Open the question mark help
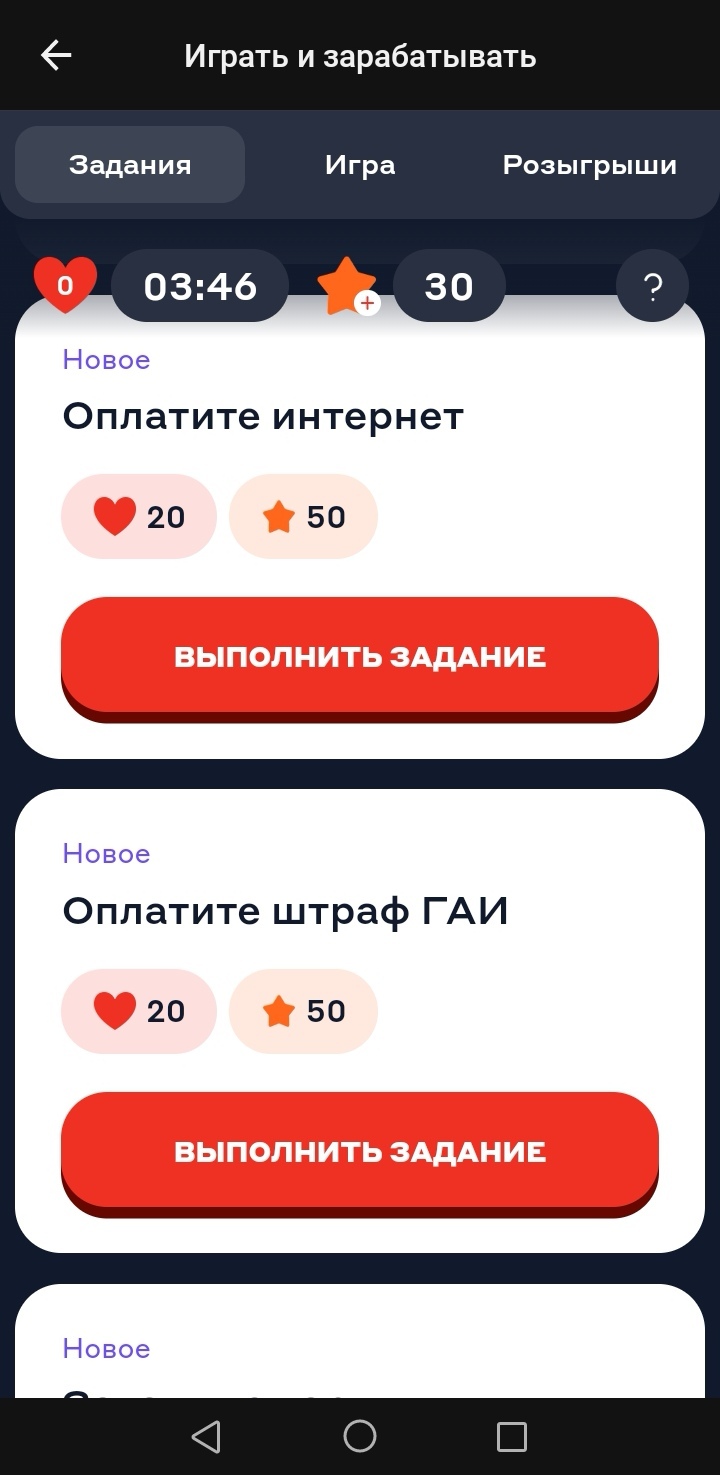Image resolution: width=720 pixels, height=1475 pixels. click(652, 288)
